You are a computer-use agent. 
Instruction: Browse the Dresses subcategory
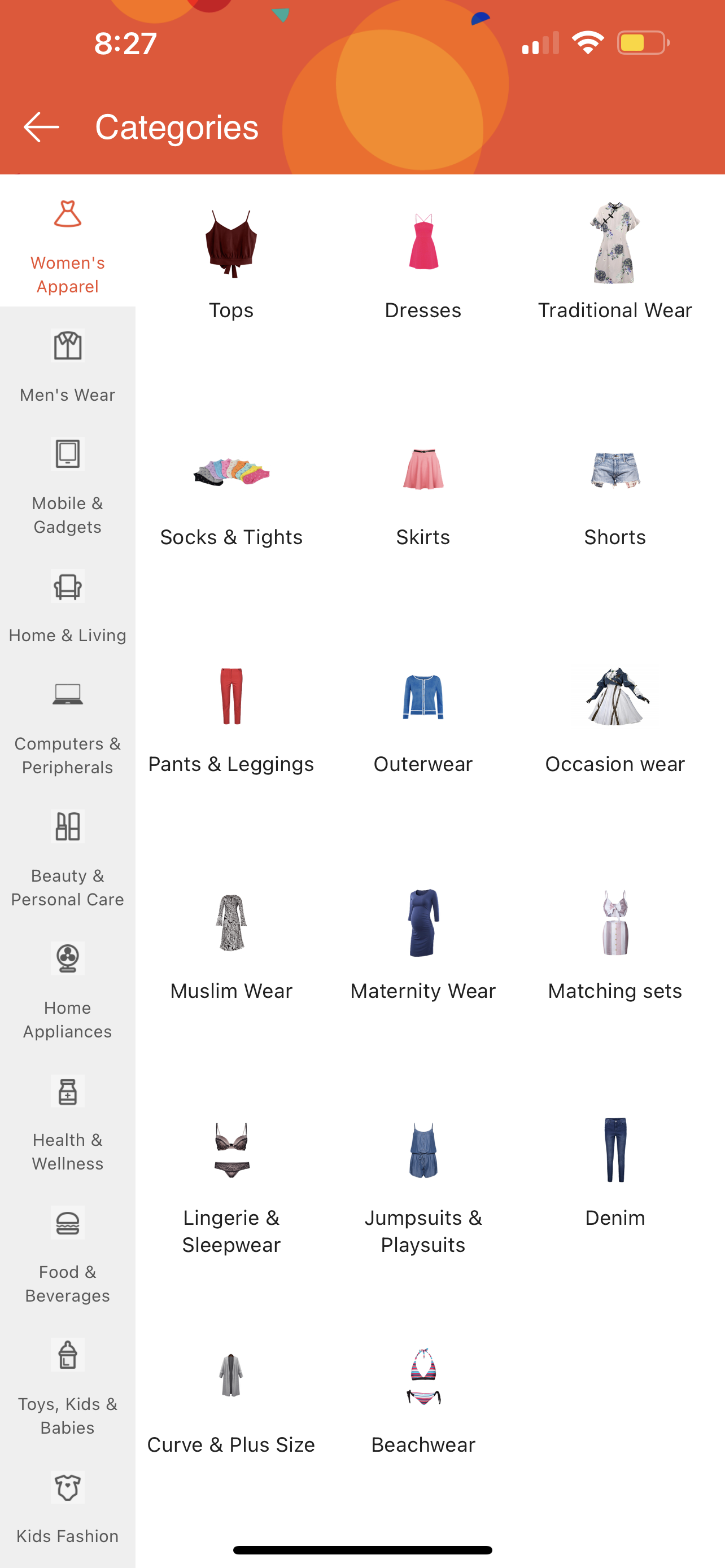(423, 263)
